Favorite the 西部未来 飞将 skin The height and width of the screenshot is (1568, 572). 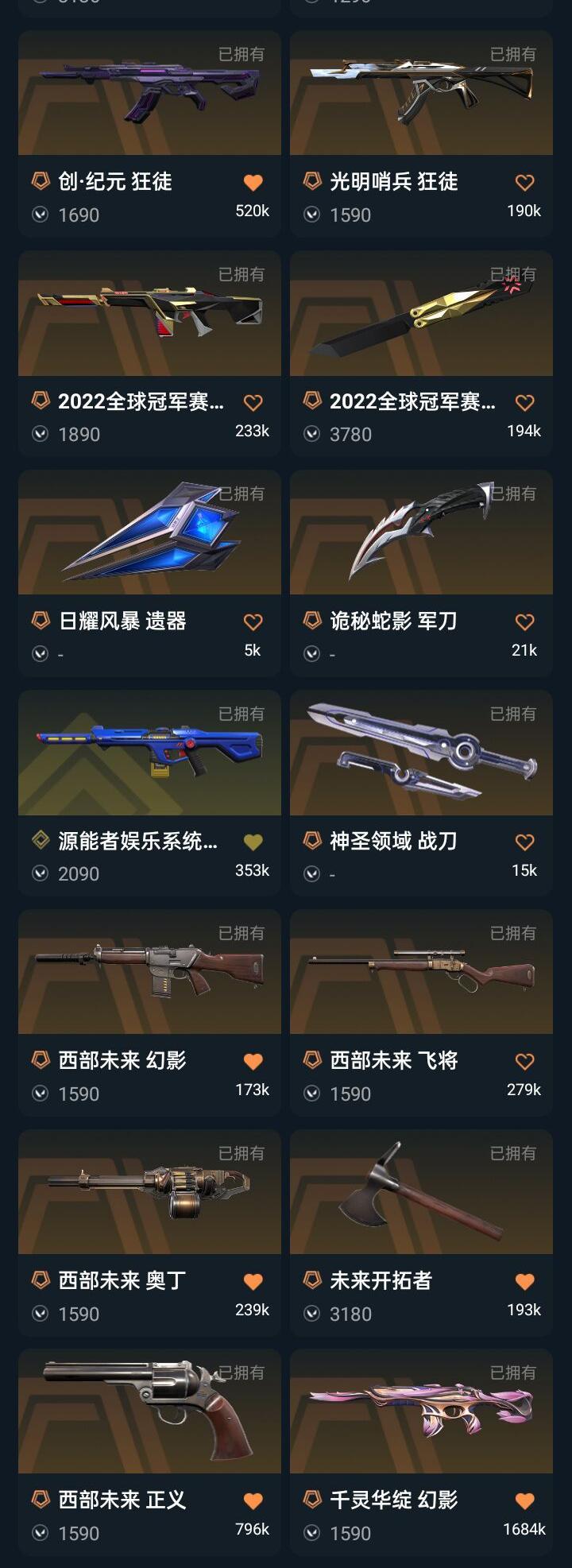click(524, 1059)
